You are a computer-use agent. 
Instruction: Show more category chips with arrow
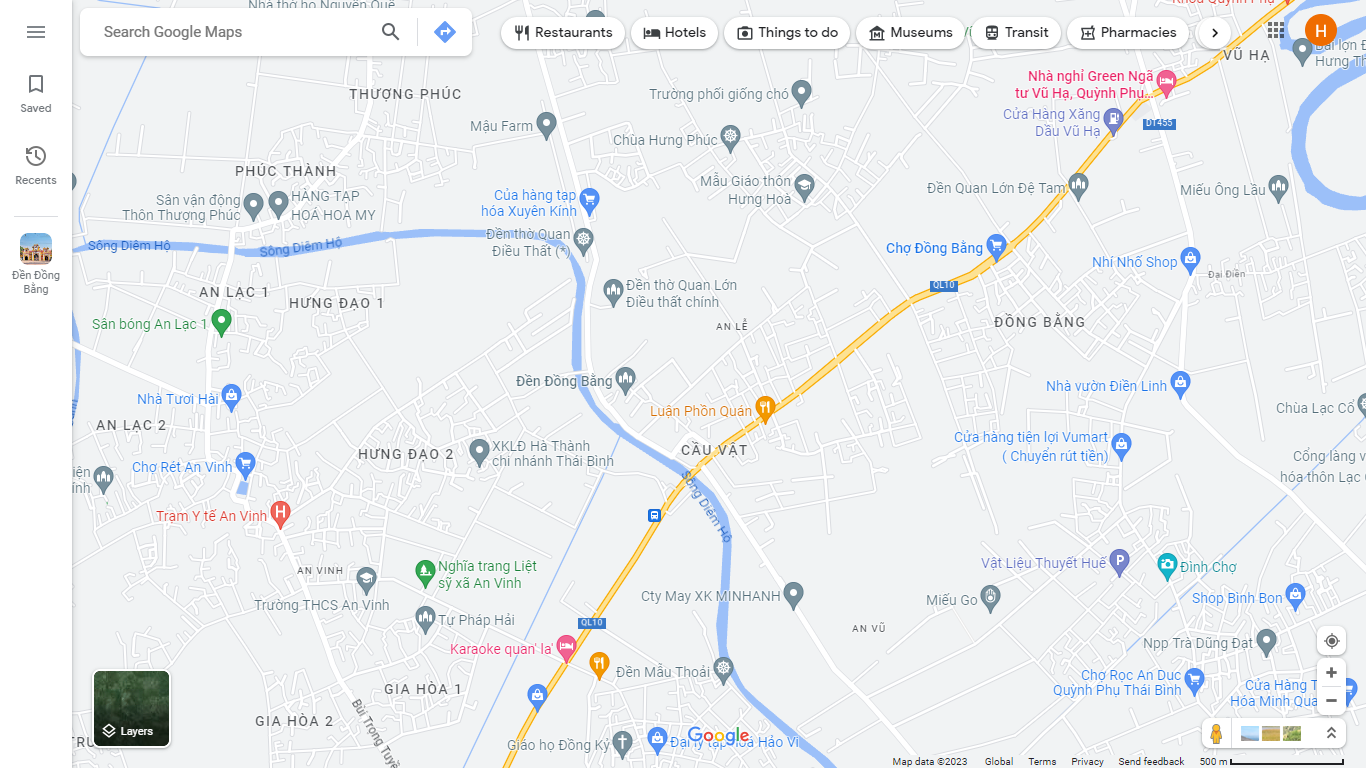[x=1214, y=33]
